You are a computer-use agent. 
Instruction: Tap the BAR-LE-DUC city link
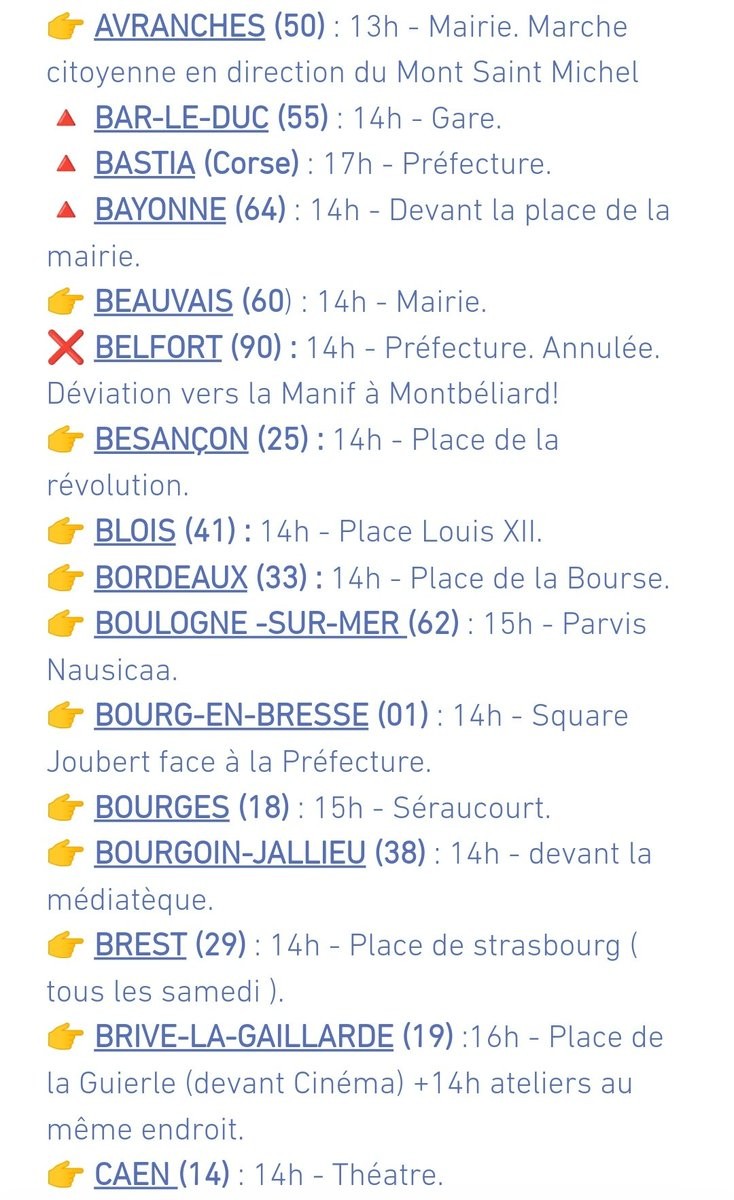tap(181, 118)
